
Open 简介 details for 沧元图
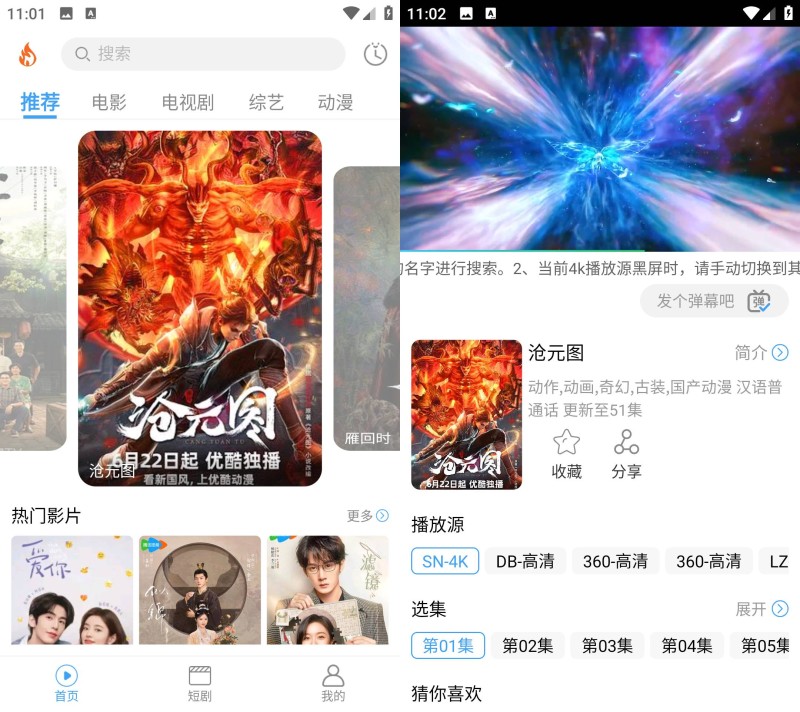pos(761,353)
